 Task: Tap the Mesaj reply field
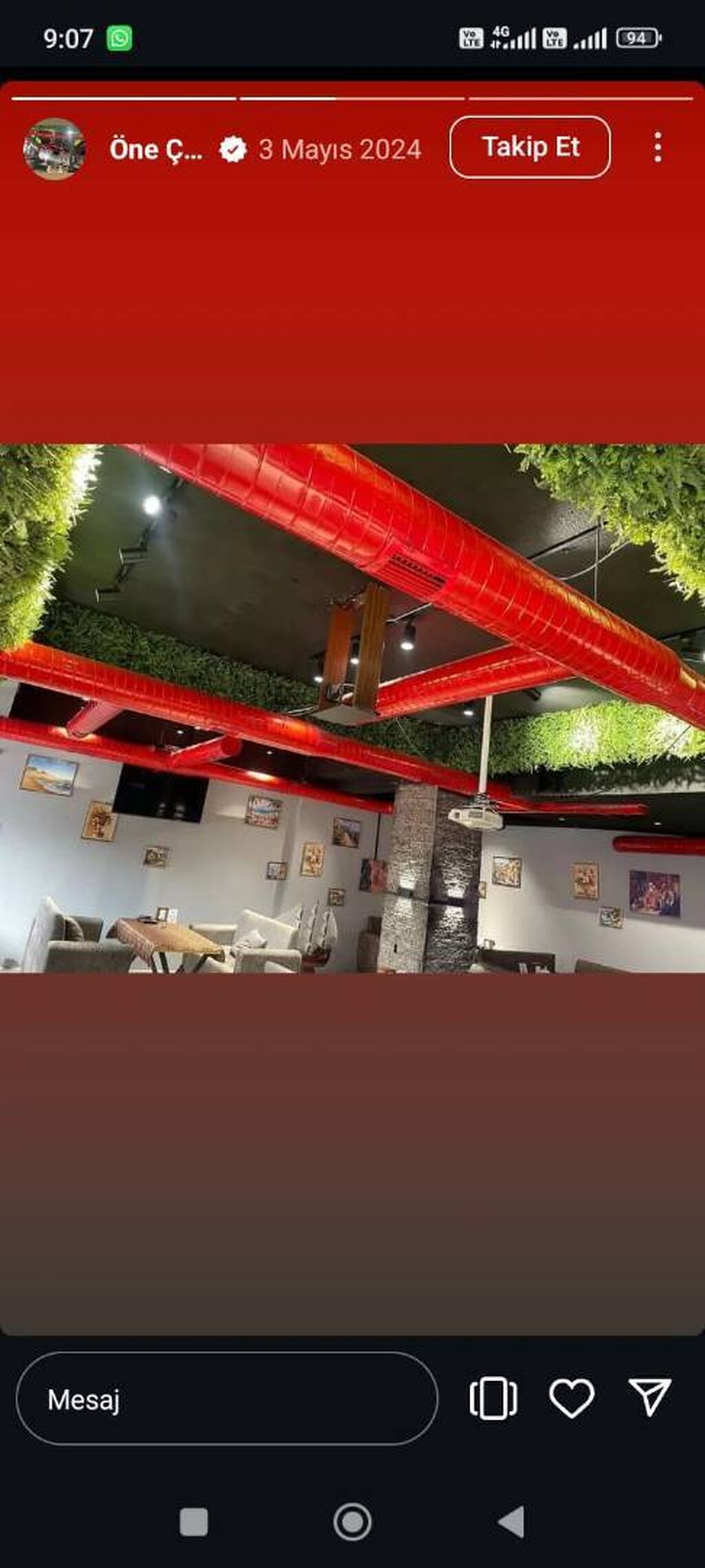click(x=227, y=1399)
